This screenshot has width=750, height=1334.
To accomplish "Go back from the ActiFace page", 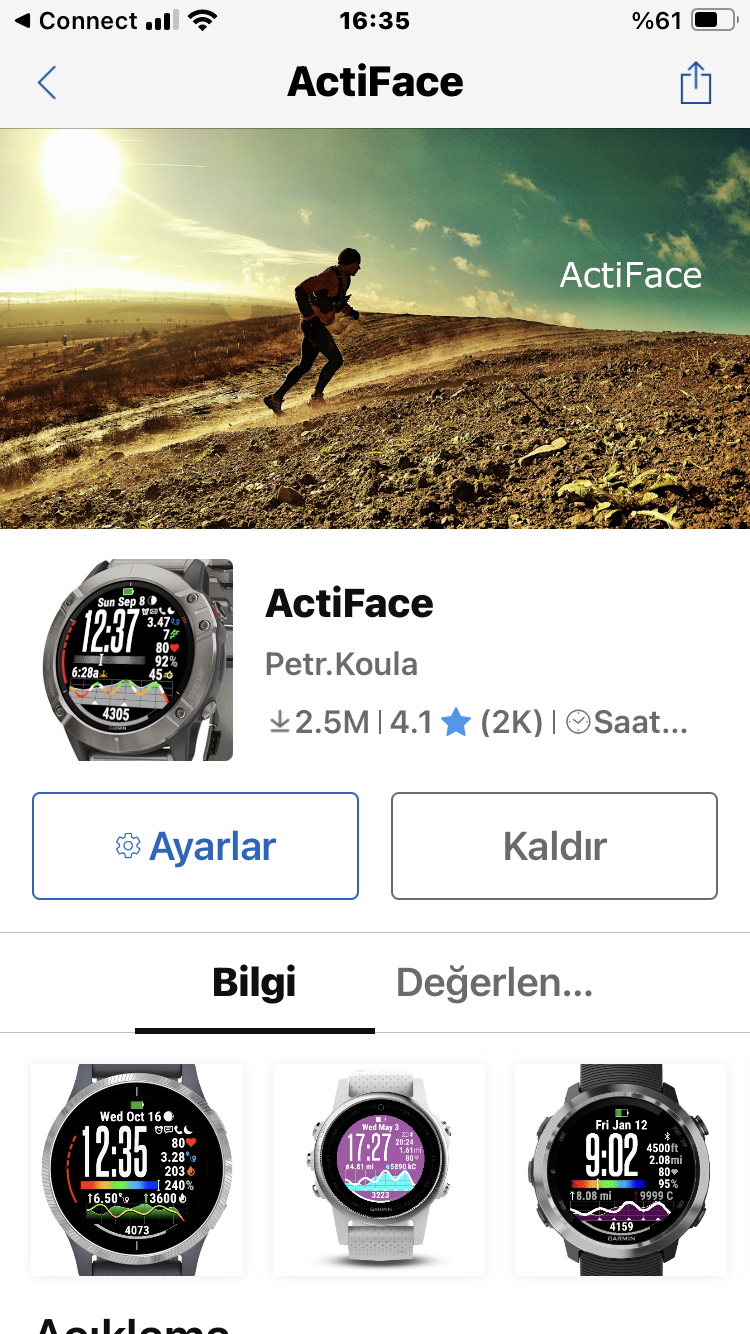I will (46, 82).
